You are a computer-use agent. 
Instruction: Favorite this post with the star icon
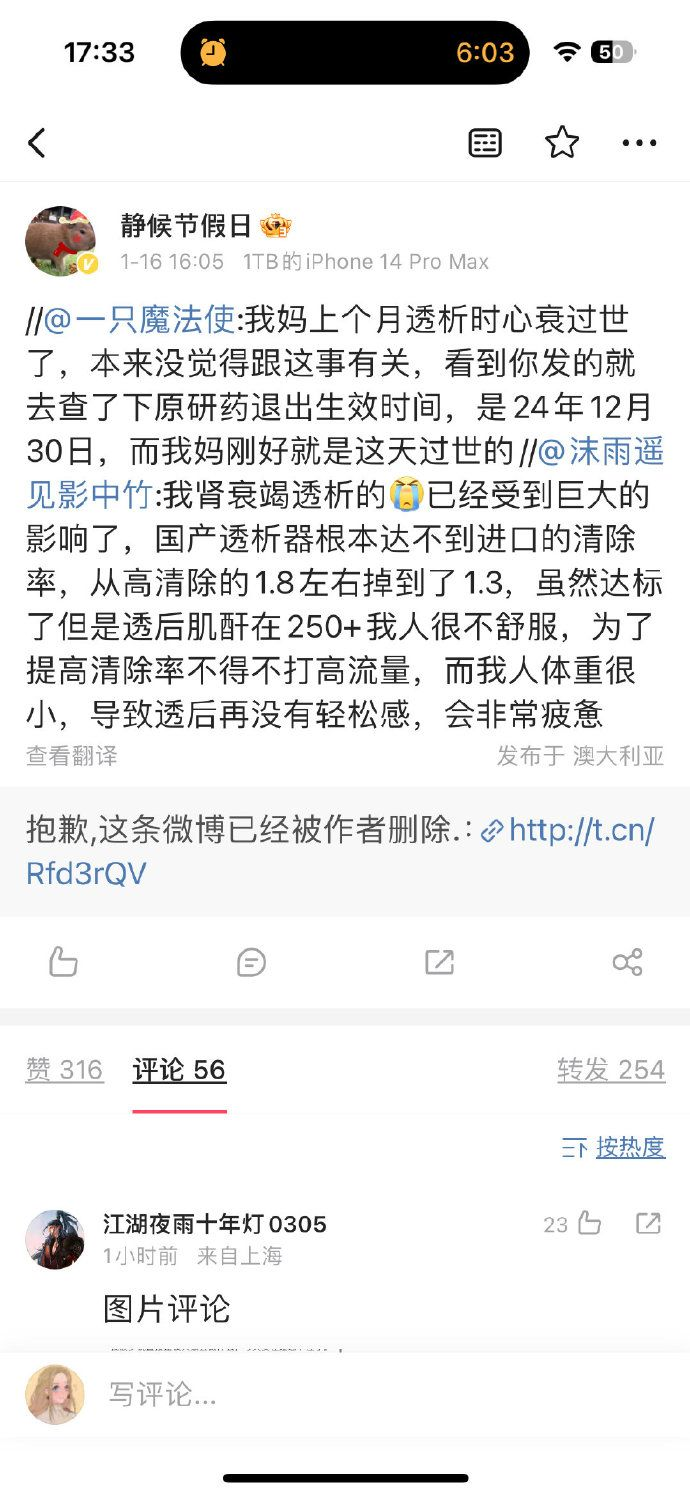(562, 143)
